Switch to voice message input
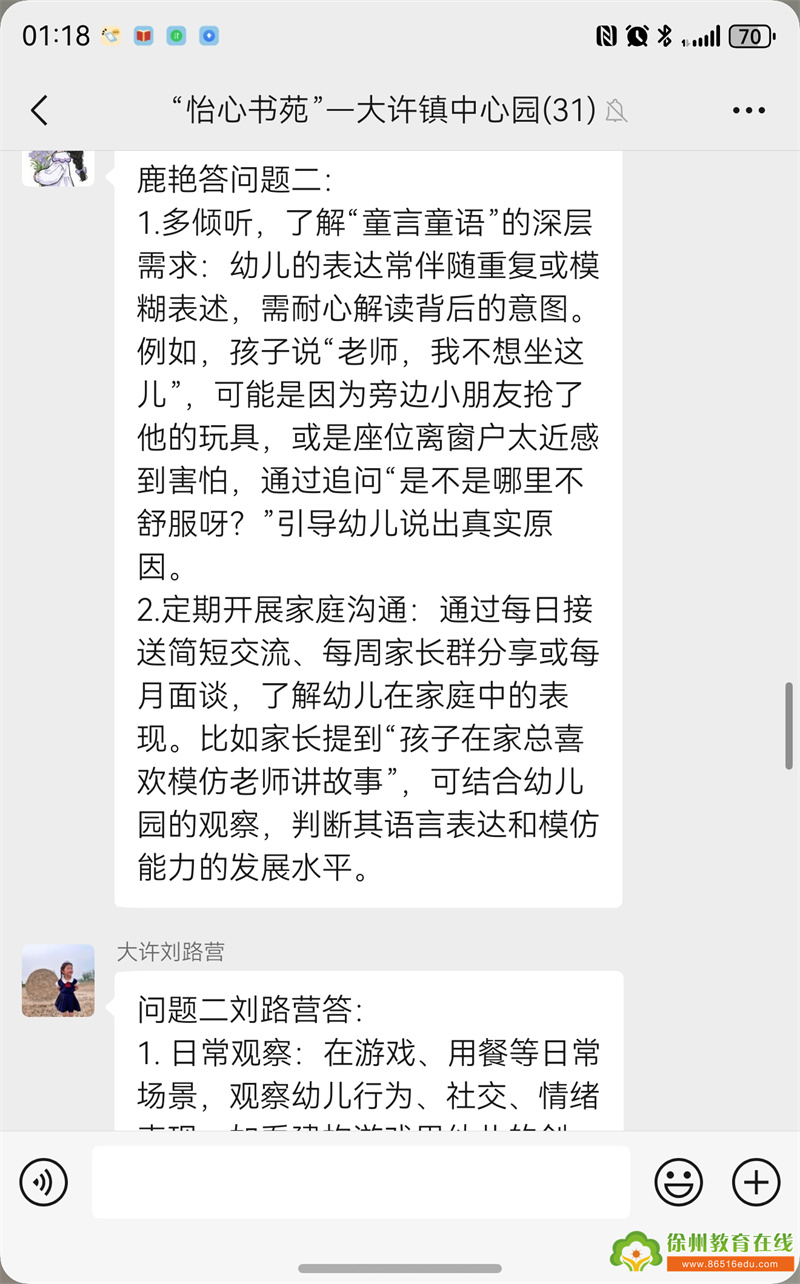Image resolution: width=800 pixels, height=1284 pixels. pos(44,1183)
